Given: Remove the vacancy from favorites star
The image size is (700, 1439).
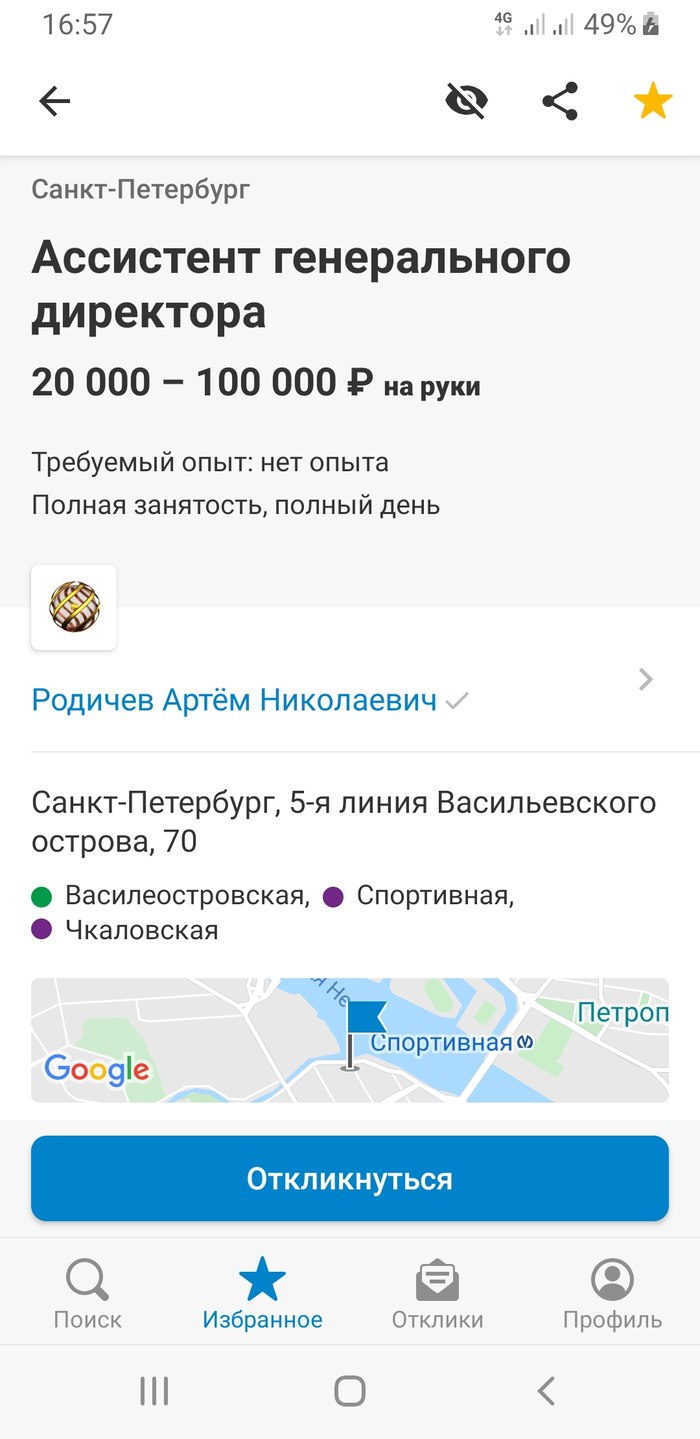Looking at the screenshot, I should (x=653, y=101).
